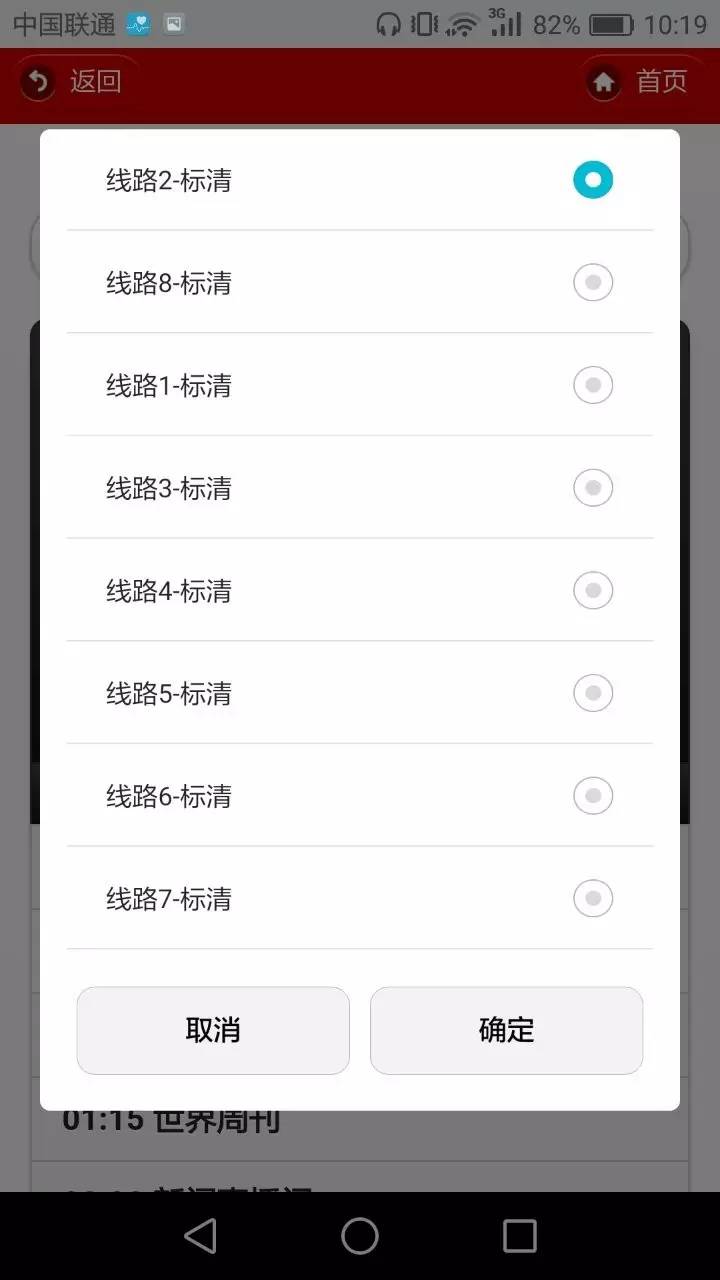Choose 线路6-标清 option
The image size is (720, 1280).
point(592,796)
